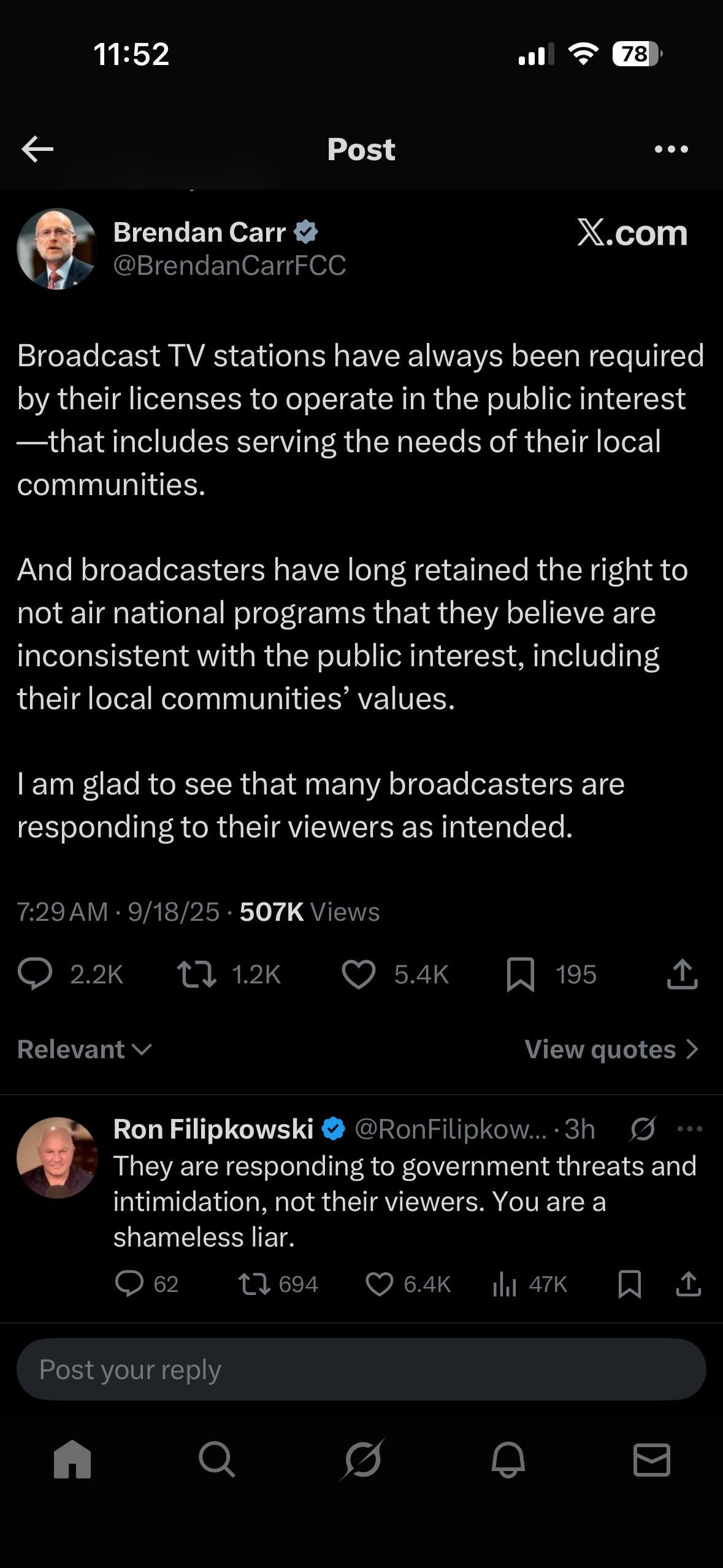Repost Ron Filipkowski's reply
723x1568 pixels.
[254, 1284]
